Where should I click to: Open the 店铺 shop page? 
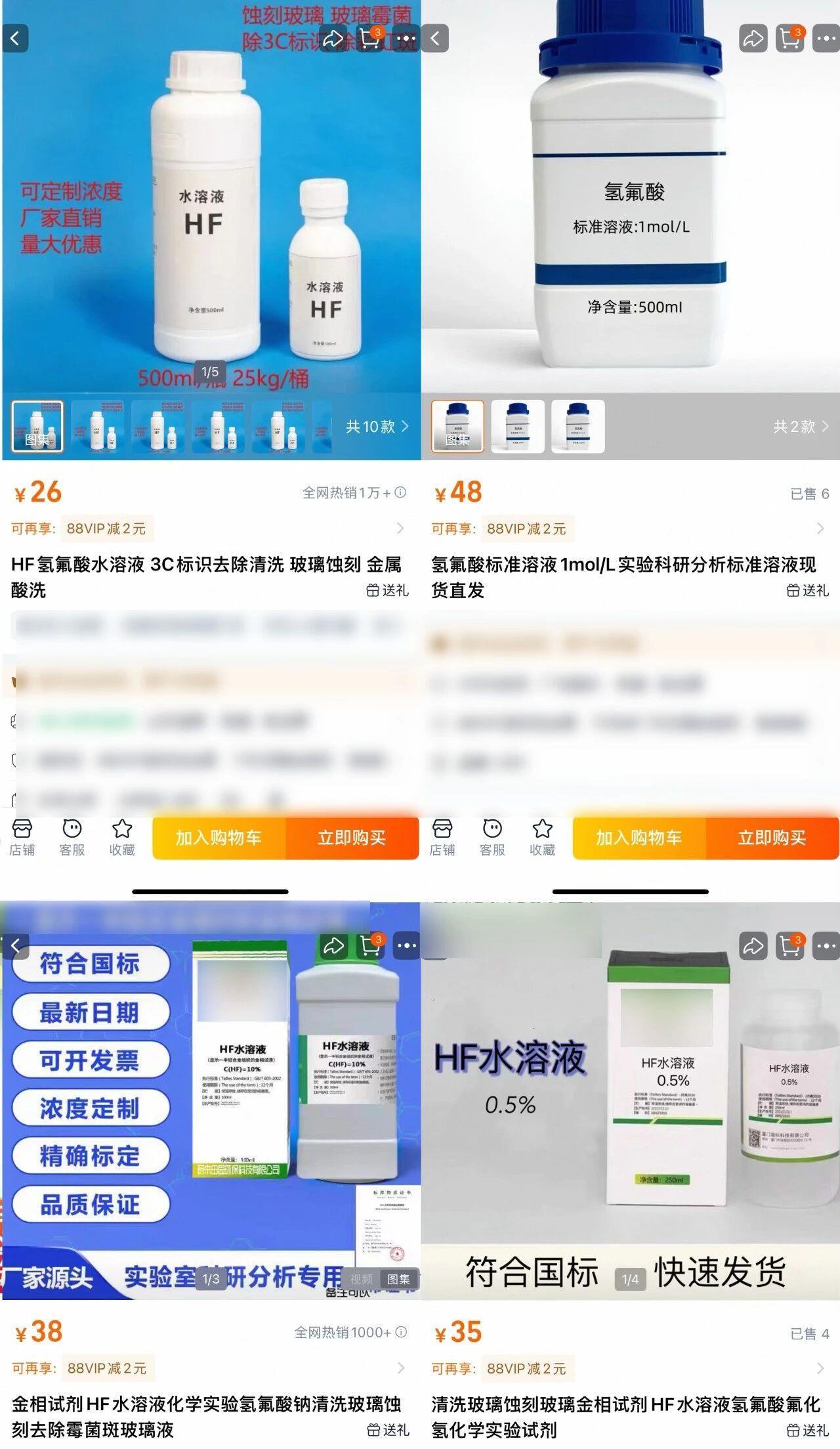tap(22, 839)
